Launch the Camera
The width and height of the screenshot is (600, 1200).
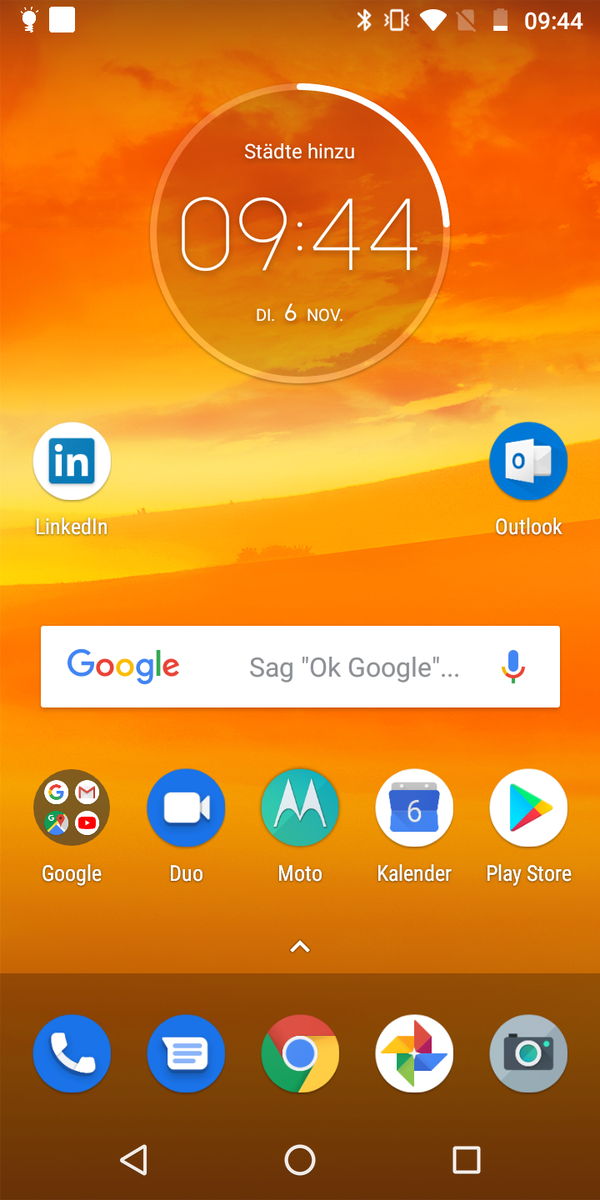point(528,1053)
